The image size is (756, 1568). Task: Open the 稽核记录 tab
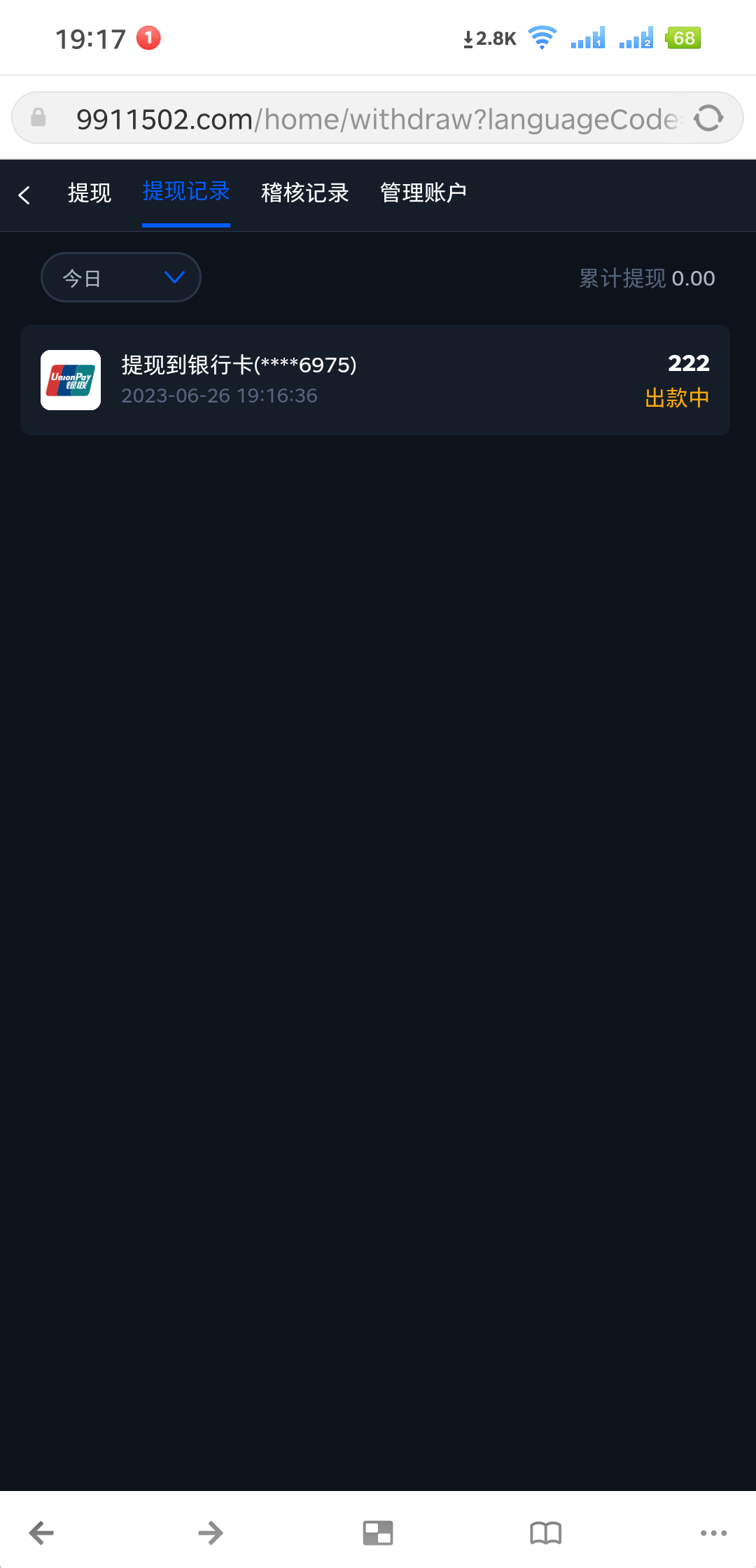pos(304,192)
